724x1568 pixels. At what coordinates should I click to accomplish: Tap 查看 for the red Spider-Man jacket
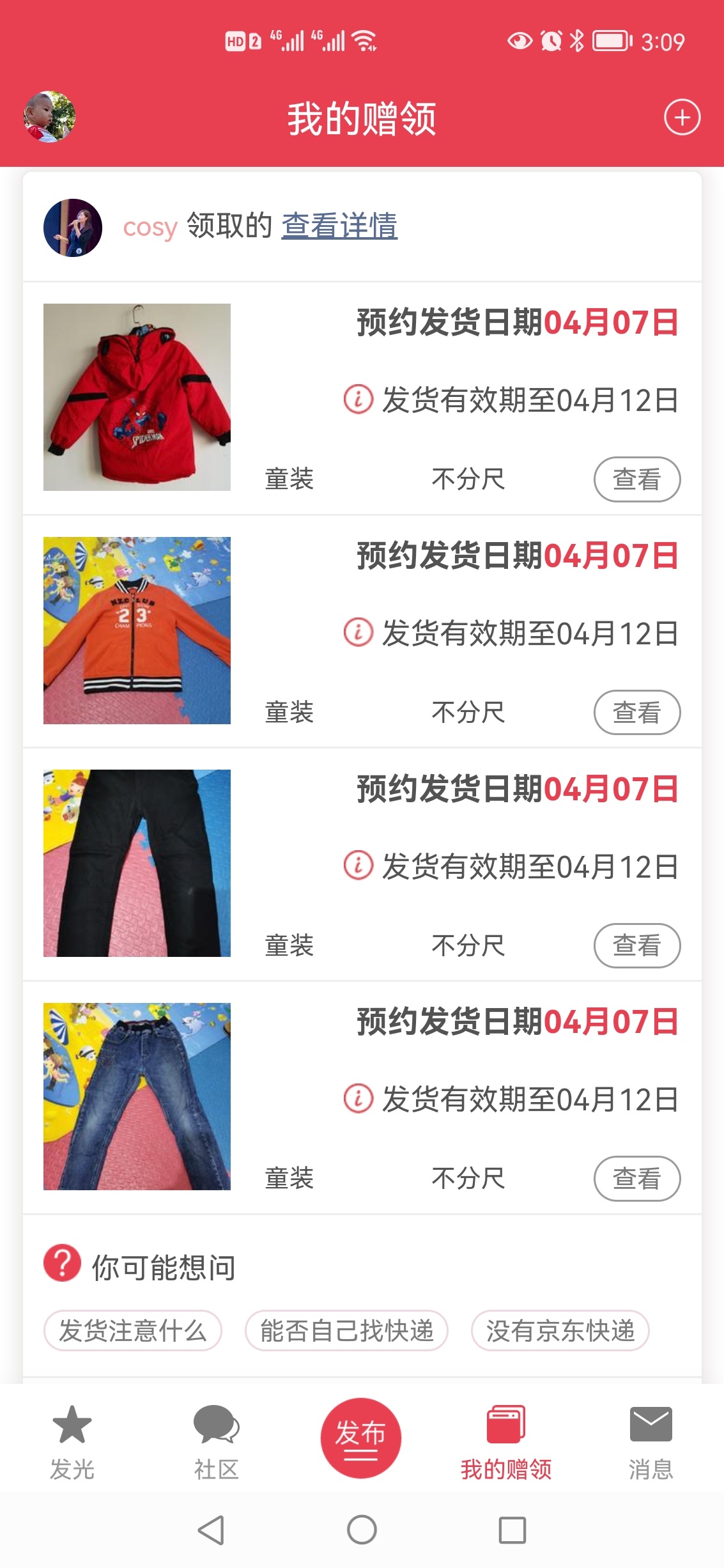click(636, 479)
